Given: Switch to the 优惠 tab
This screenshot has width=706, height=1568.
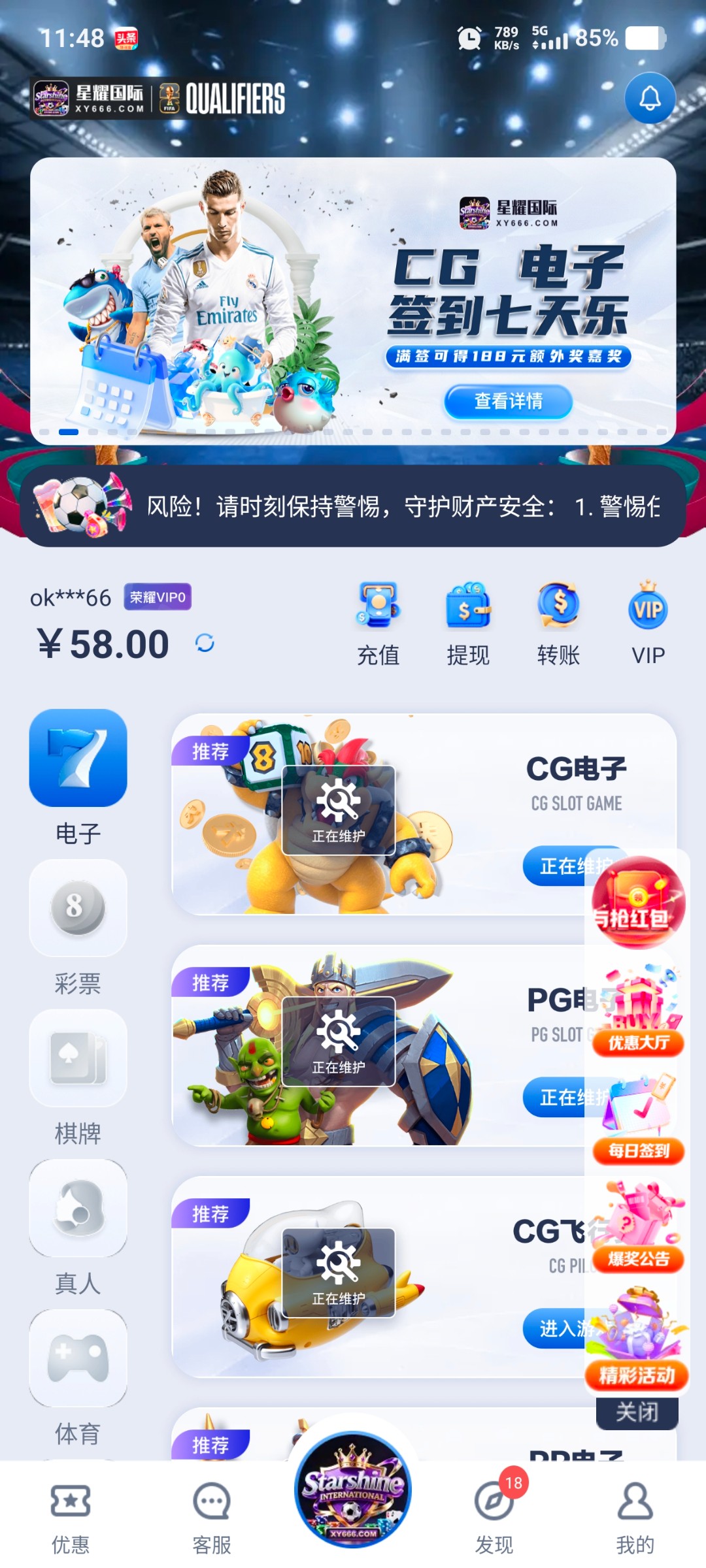Looking at the screenshot, I should pyautogui.click(x=71, y=1517).
